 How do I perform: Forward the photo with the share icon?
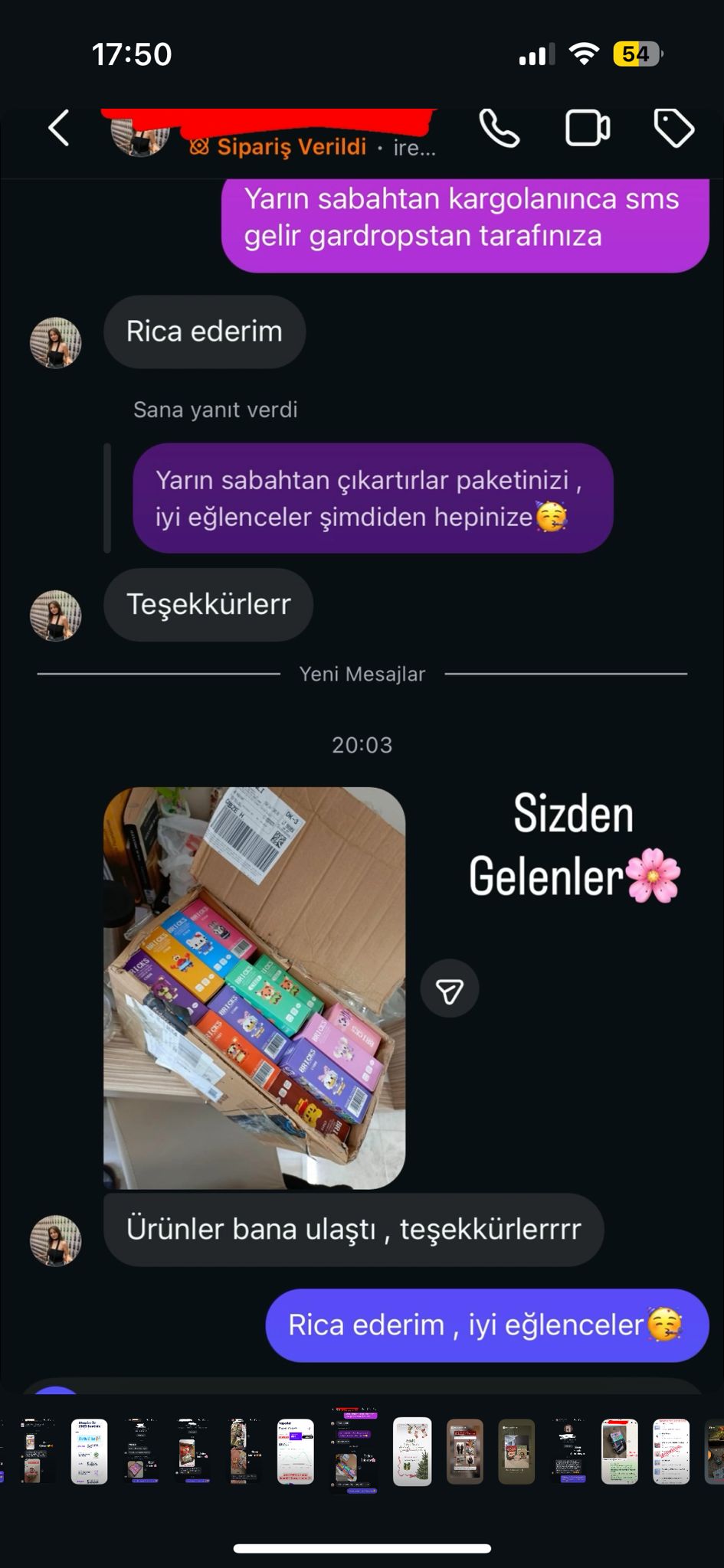(x=450, y=988)
